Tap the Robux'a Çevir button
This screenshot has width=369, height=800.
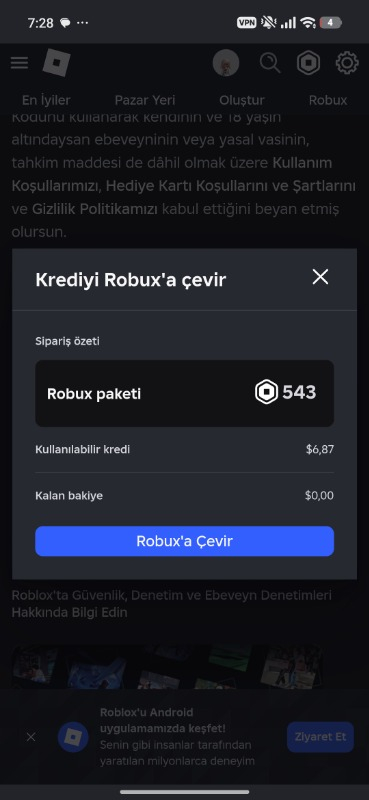[x=184, y=541]
